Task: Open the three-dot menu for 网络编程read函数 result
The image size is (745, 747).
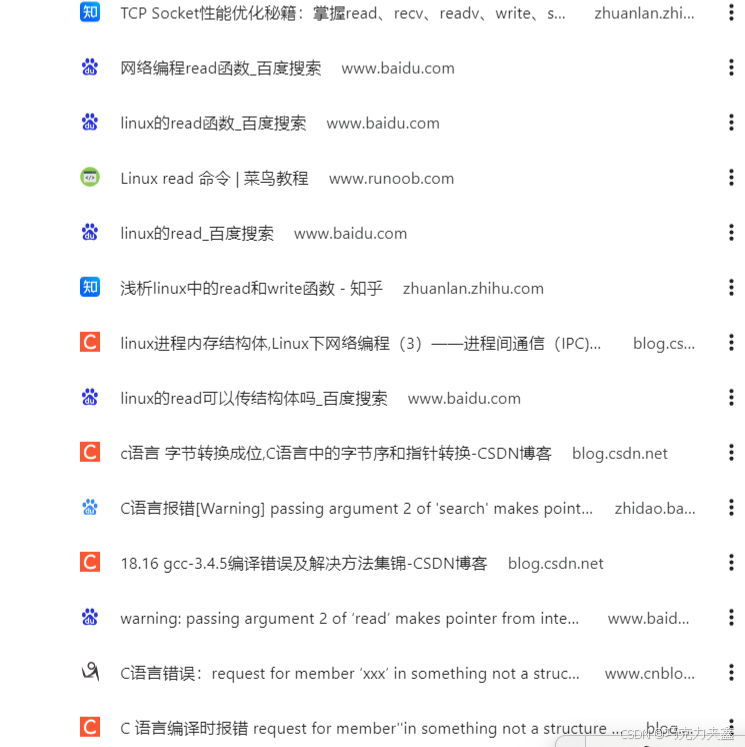Action: tap(731, 68)
